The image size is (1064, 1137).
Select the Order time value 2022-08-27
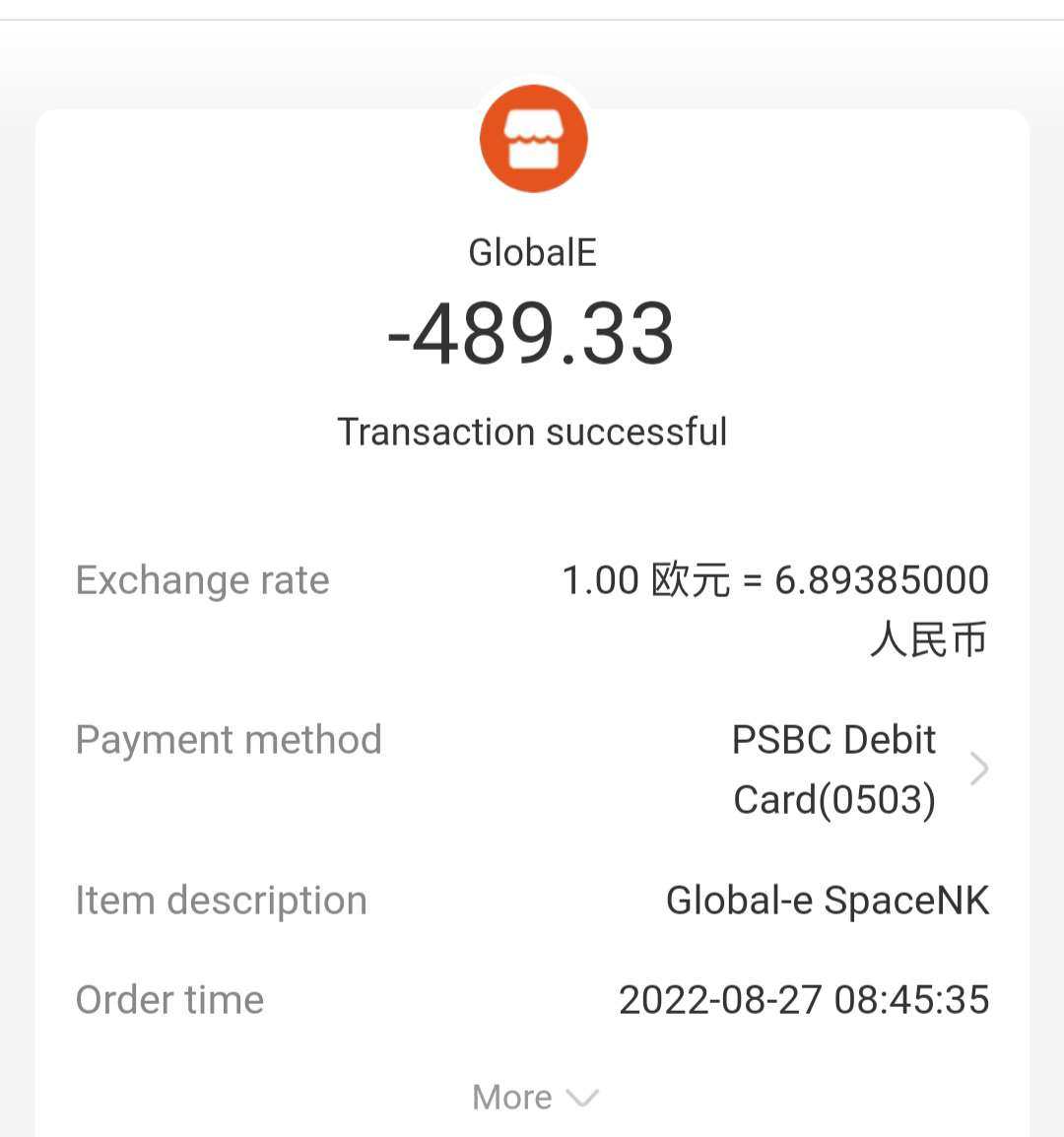(x=803, y=999)
